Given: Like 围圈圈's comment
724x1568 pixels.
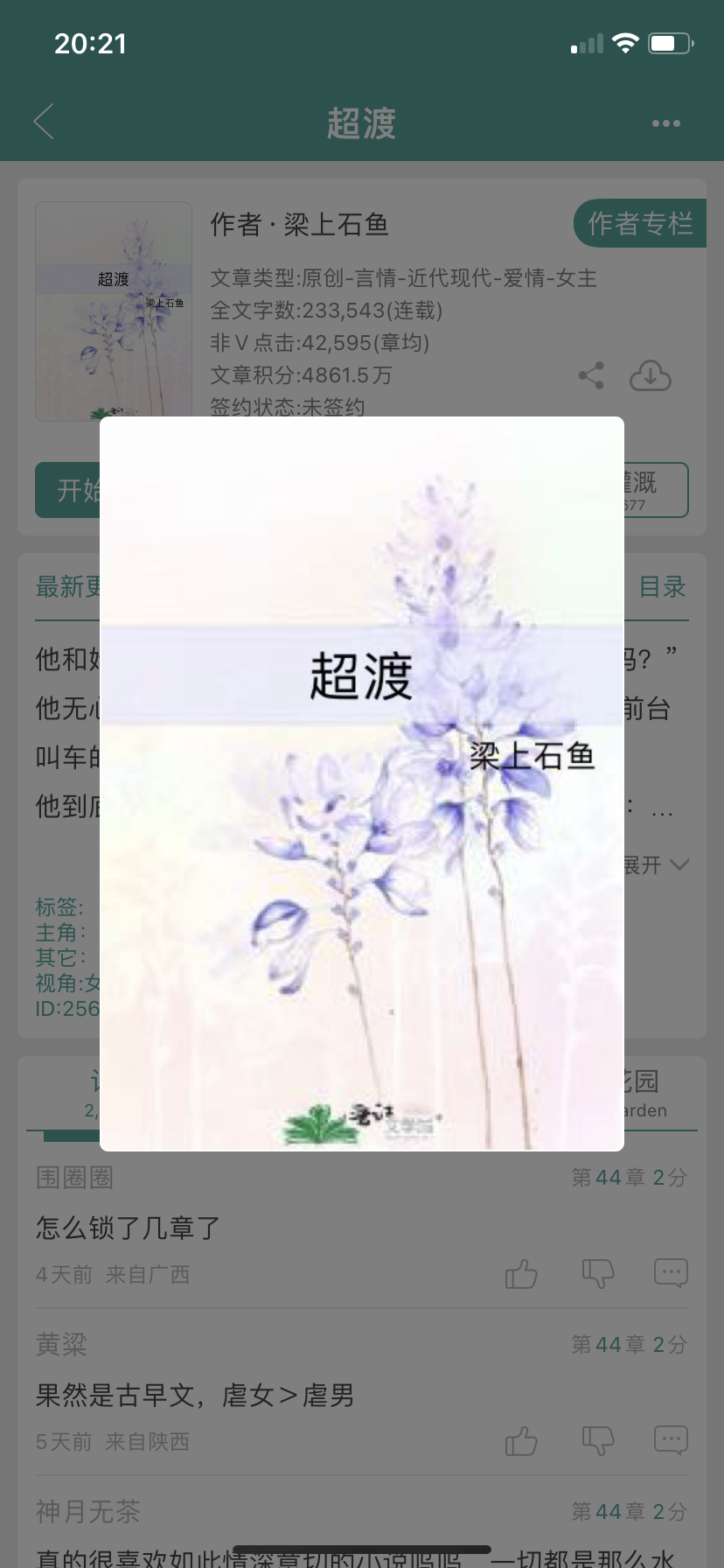Looking at the screenshot, I should (x=521, y=1274).
